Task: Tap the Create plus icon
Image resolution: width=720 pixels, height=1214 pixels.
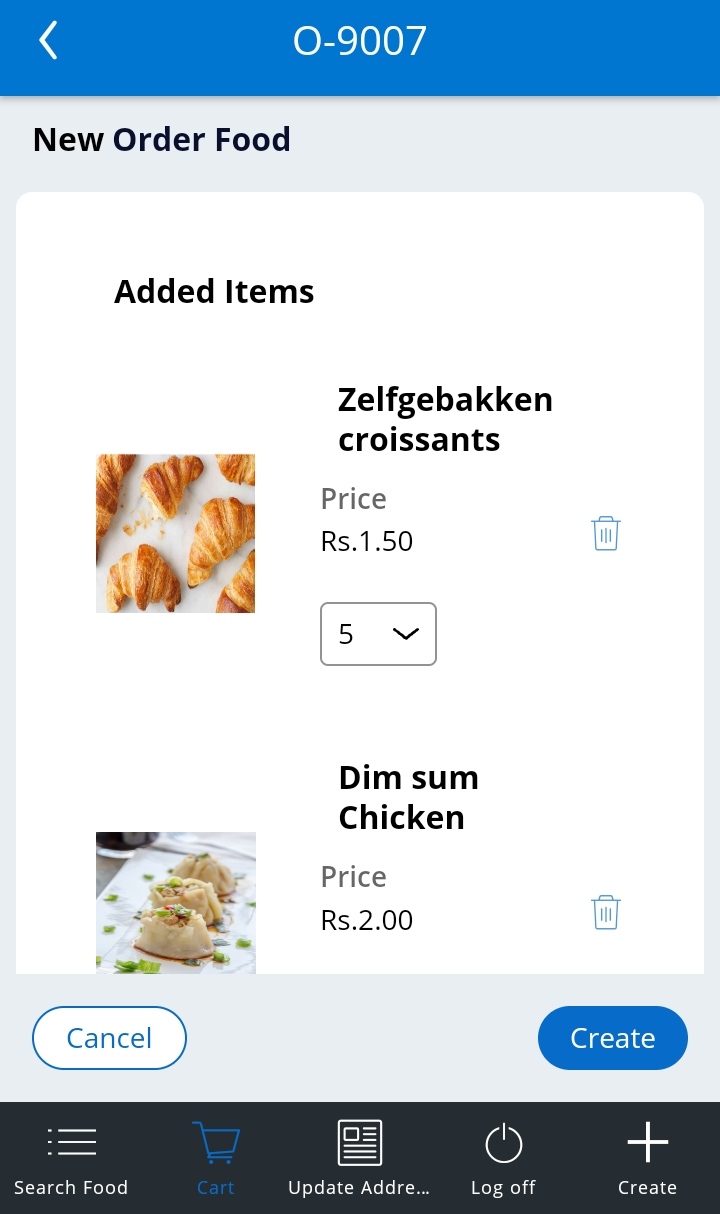Action: coord(647,1141)
